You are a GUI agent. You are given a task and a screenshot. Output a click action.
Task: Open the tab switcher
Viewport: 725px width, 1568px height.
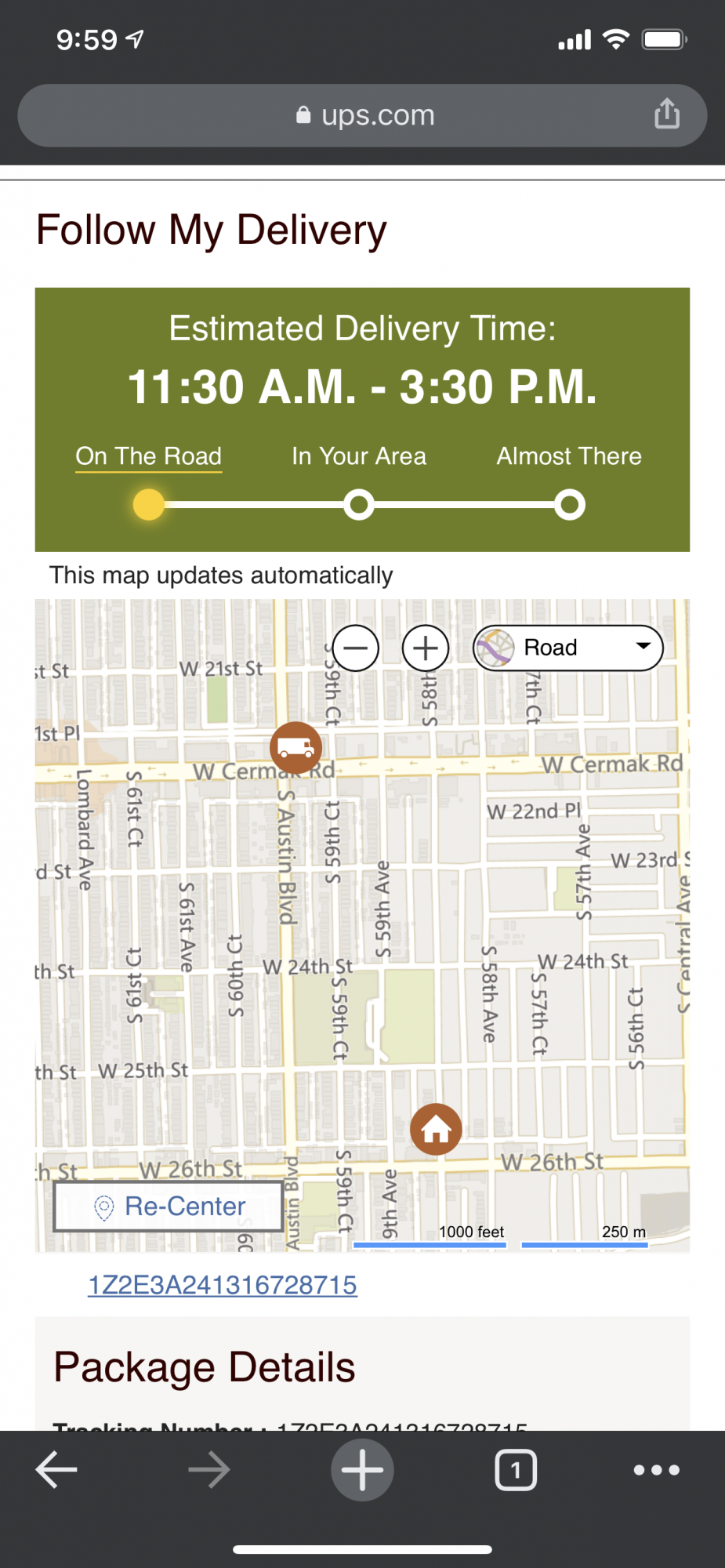[x=516, y=1469]
